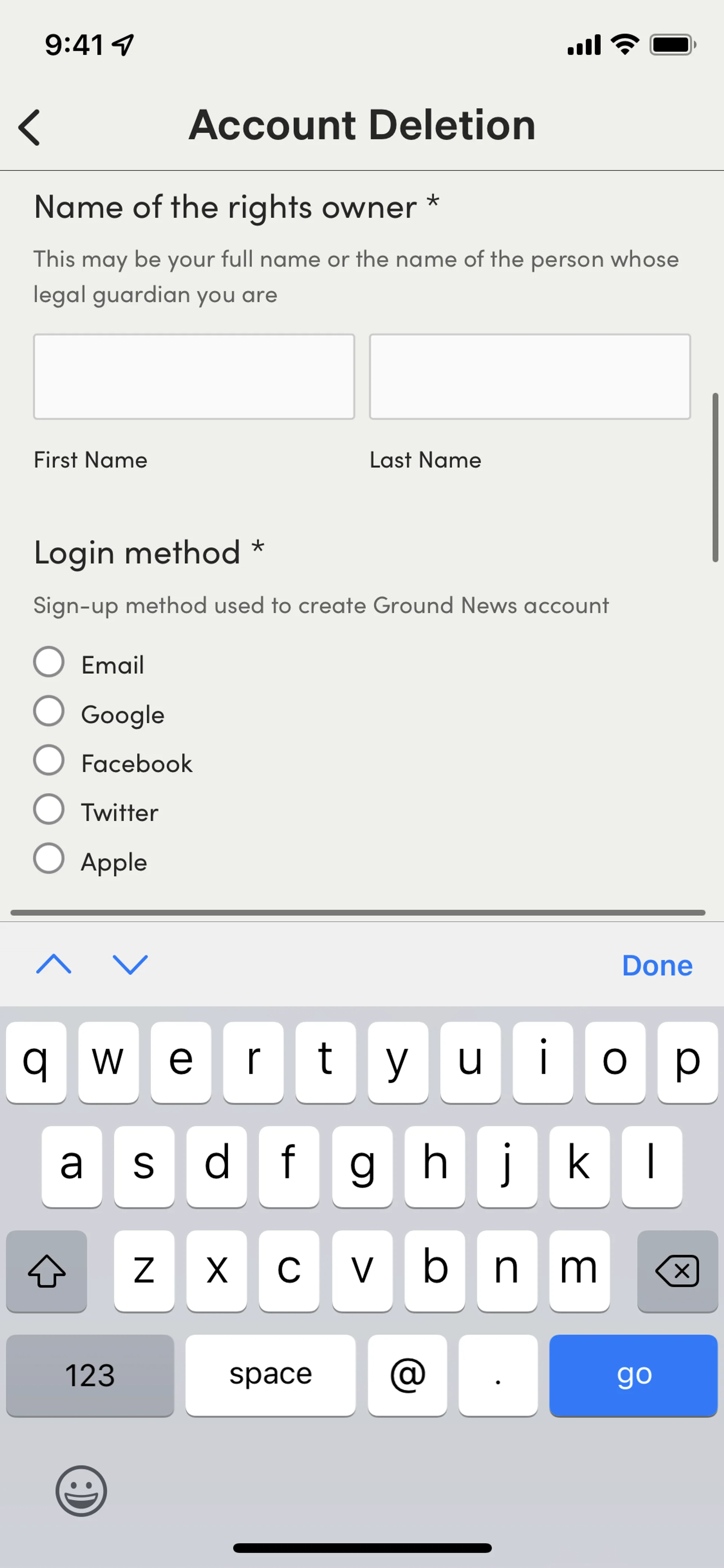Screen dimensions: 724x1568
Task: Select the Twitter radio option
Action: (49, 809)
